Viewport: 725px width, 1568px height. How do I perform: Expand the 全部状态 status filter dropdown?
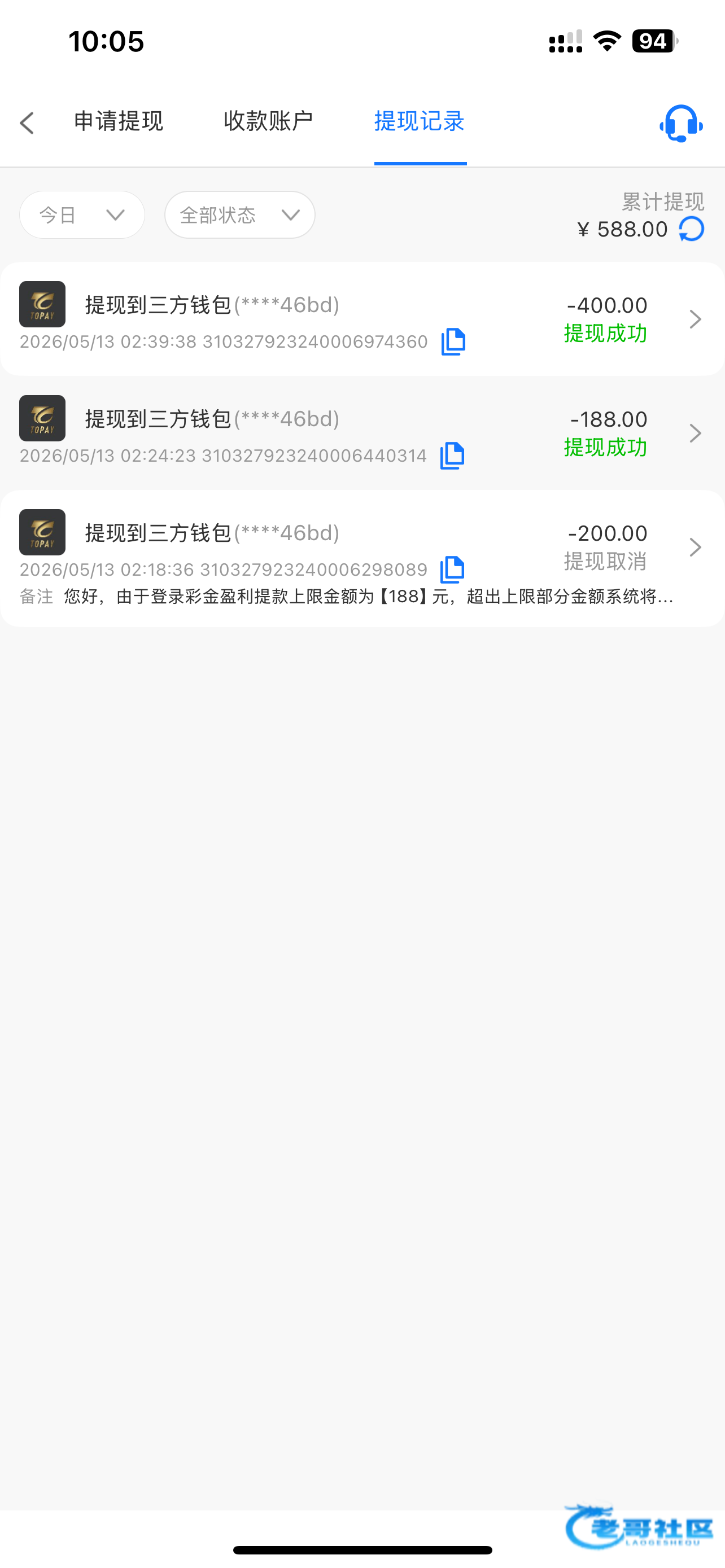click(x=240, y=215)
